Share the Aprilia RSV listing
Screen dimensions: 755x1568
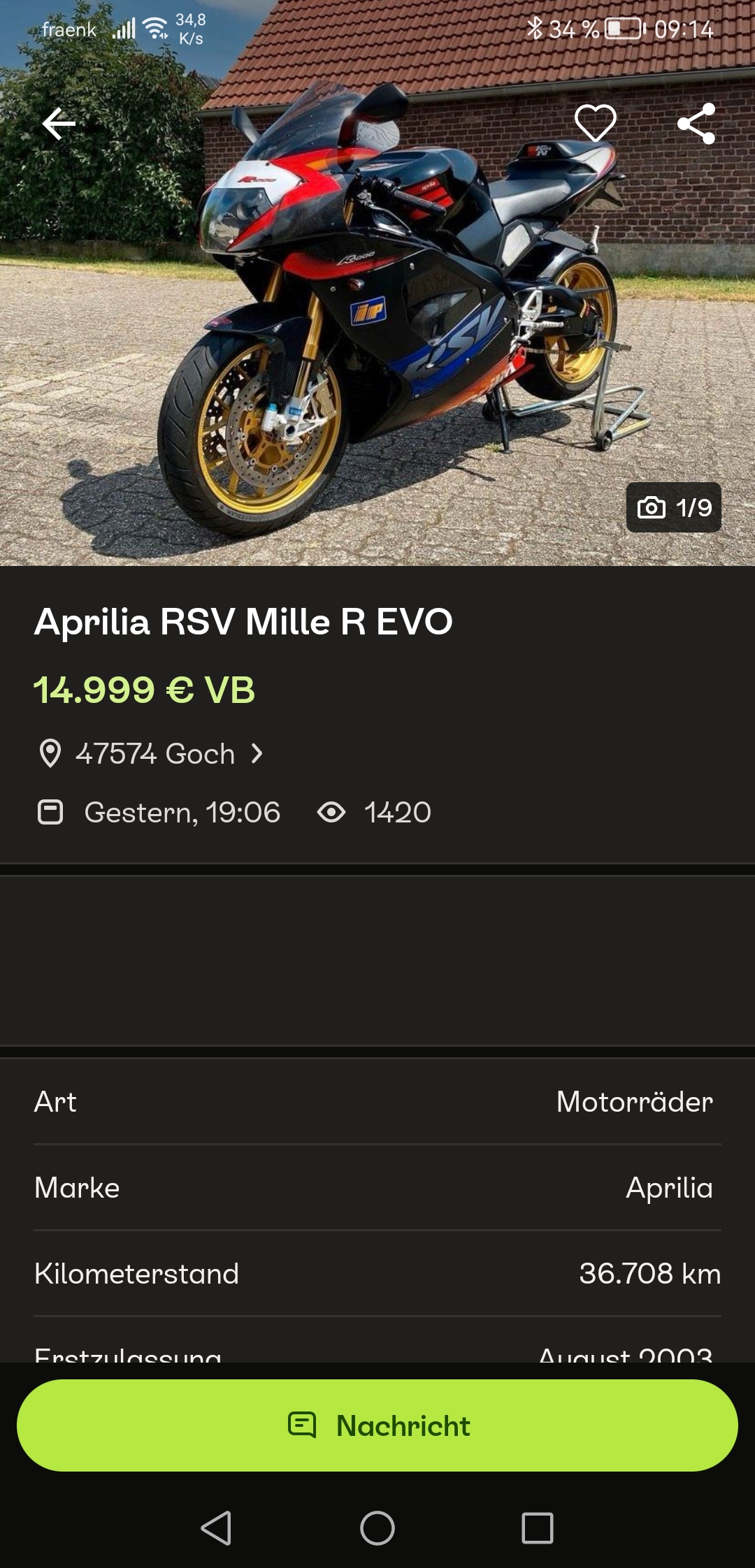[x=696, y=124]
